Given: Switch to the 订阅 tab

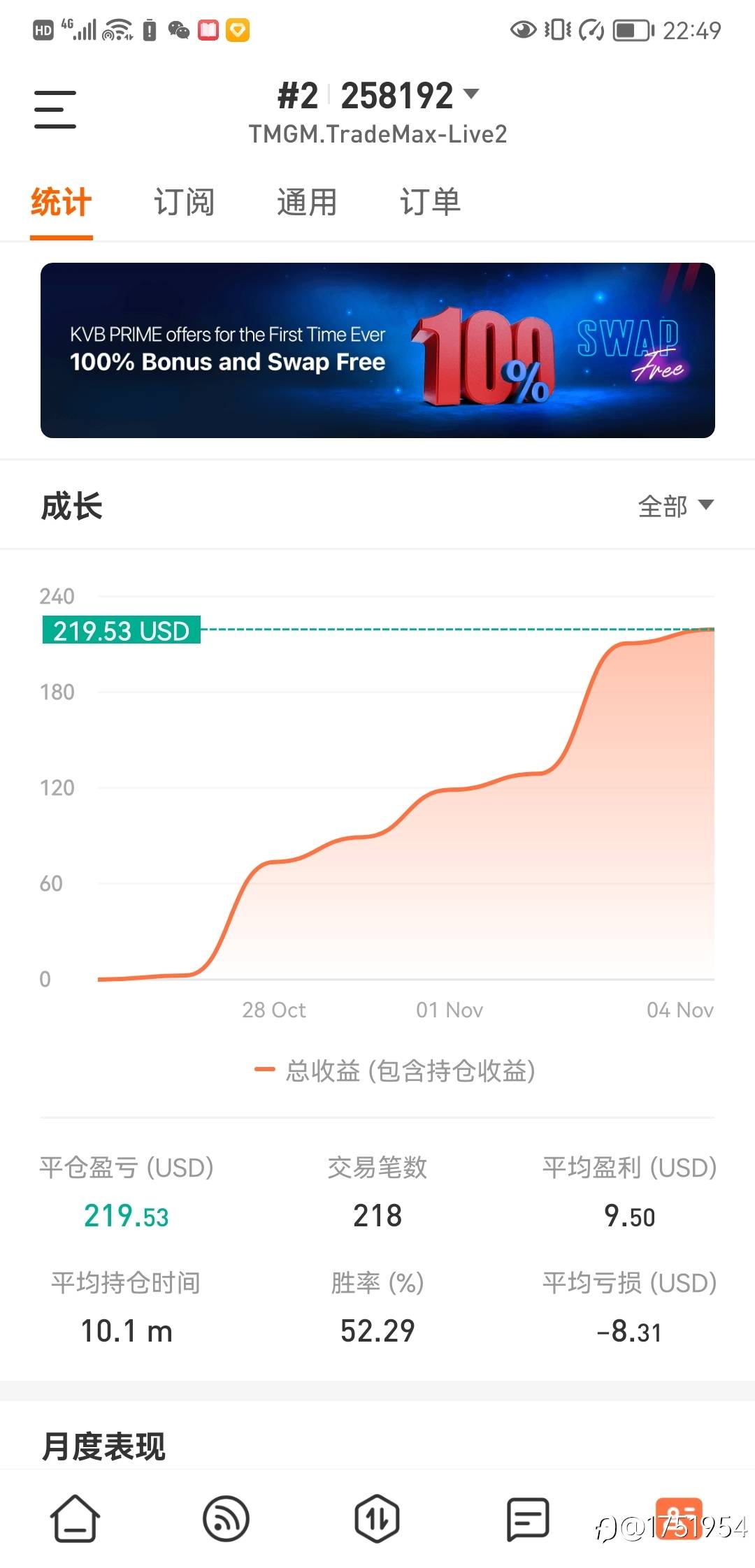Looking at the screenshot, I should coord(184,203).
